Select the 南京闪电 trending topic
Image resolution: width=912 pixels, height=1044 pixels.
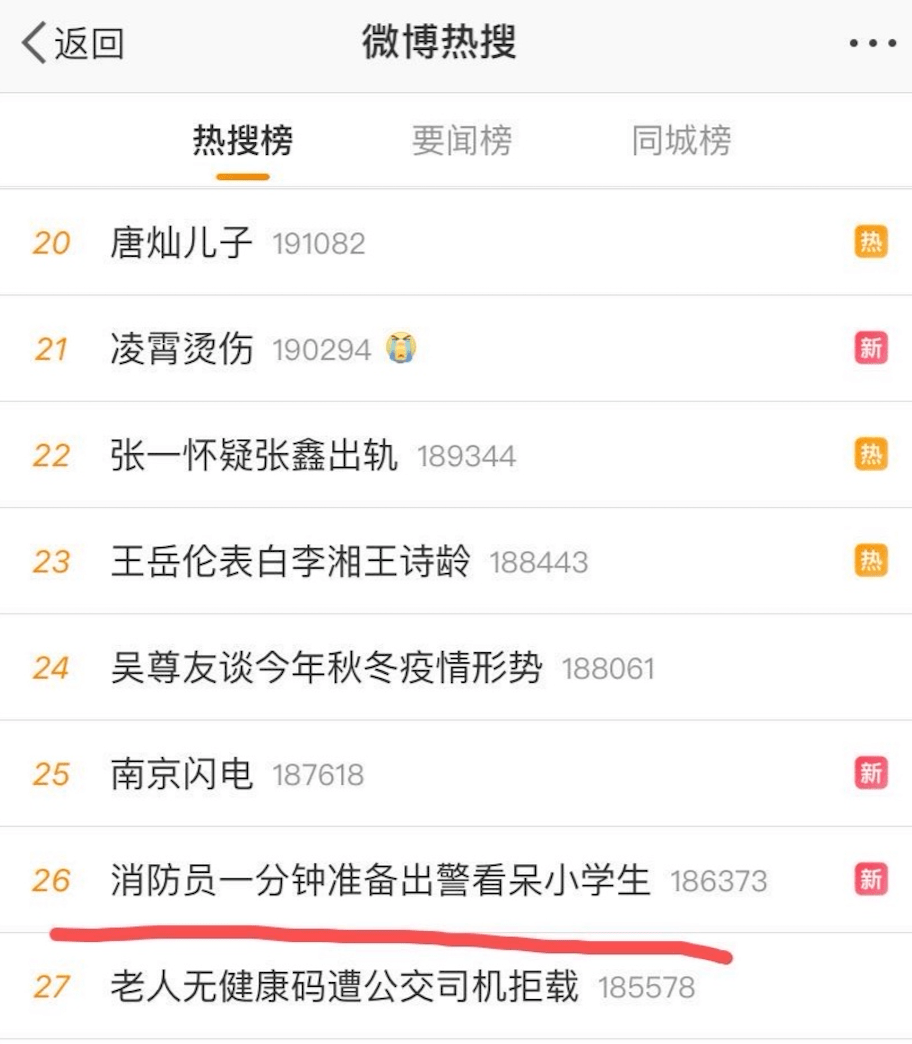tap(181, 774)
